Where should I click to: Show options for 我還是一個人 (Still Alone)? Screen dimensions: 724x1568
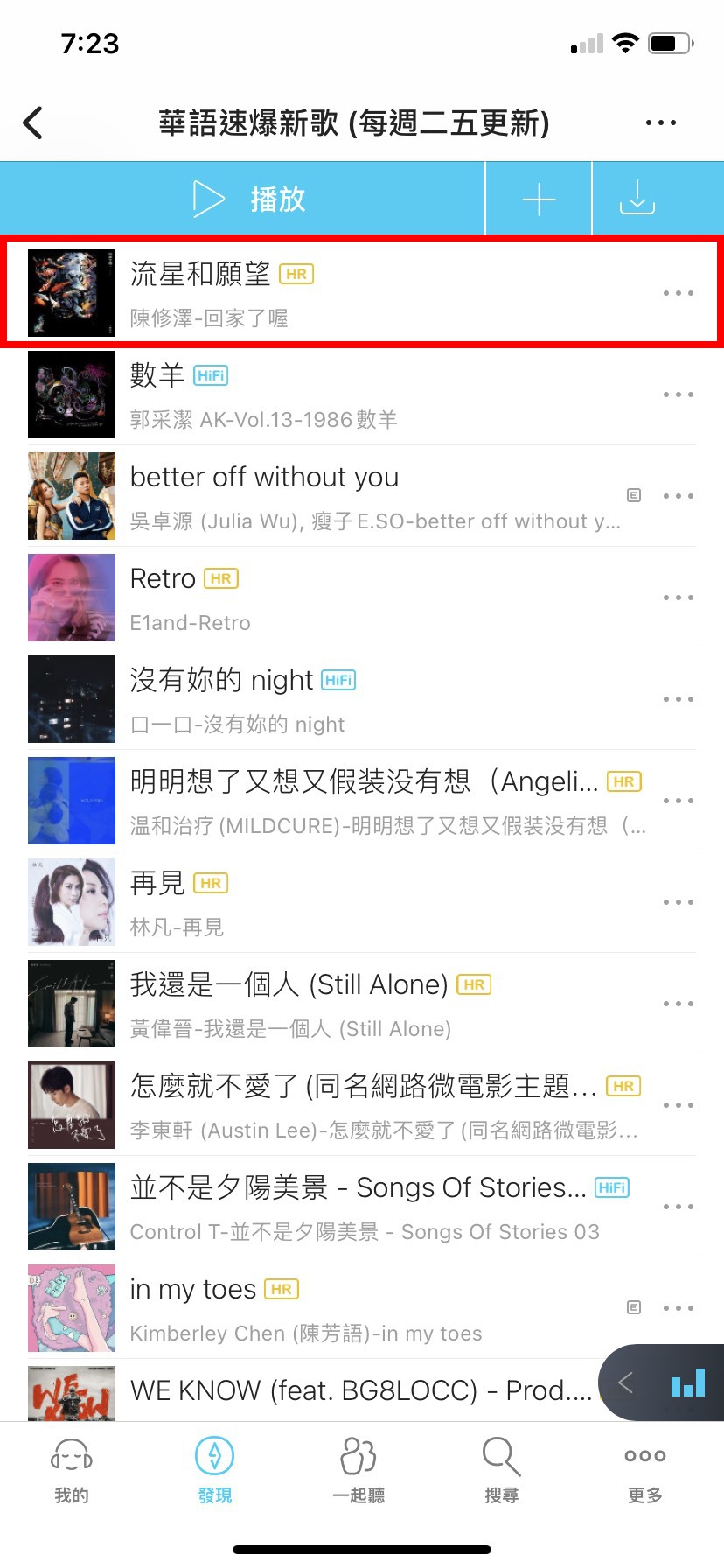tap(678, 1004)
